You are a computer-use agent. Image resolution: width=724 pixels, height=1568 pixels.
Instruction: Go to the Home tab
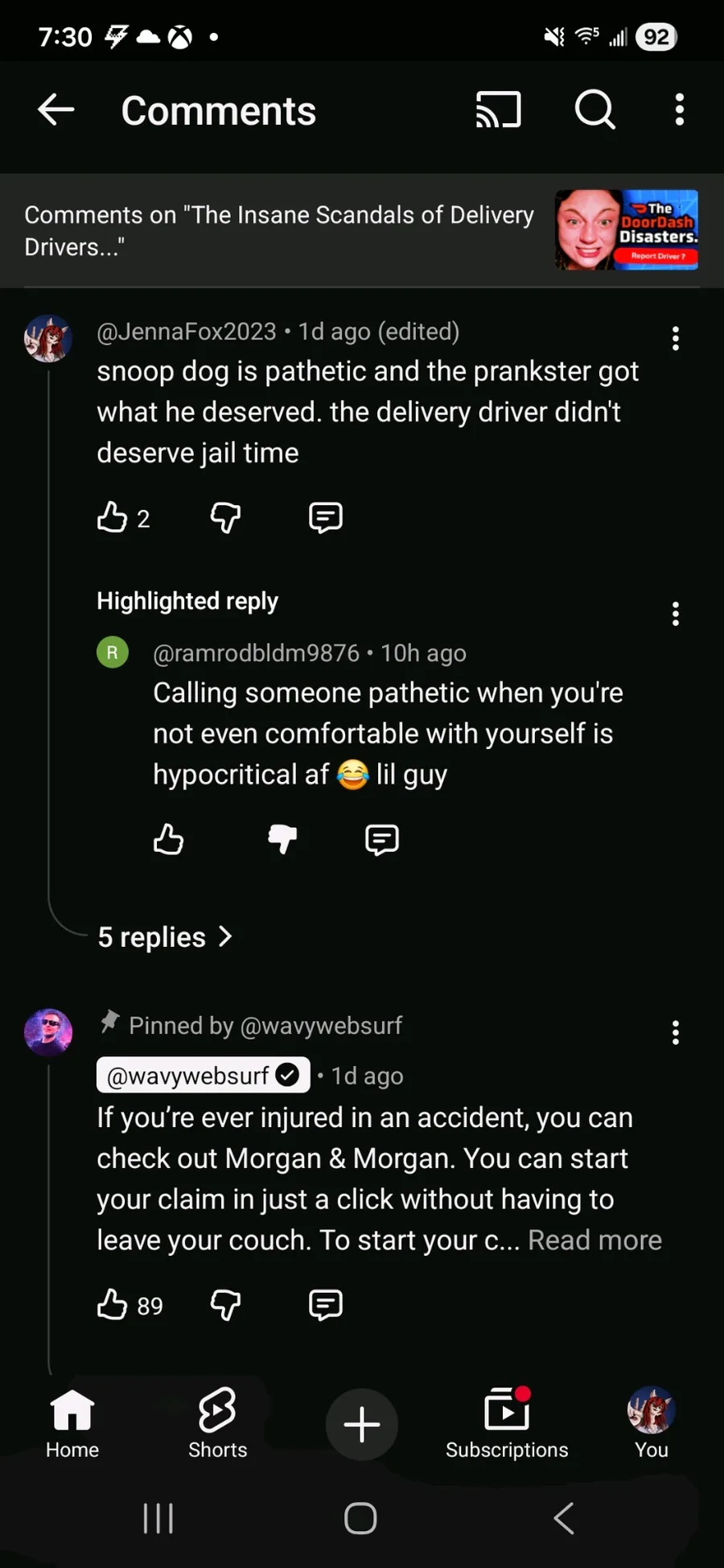click(72, 1423)
